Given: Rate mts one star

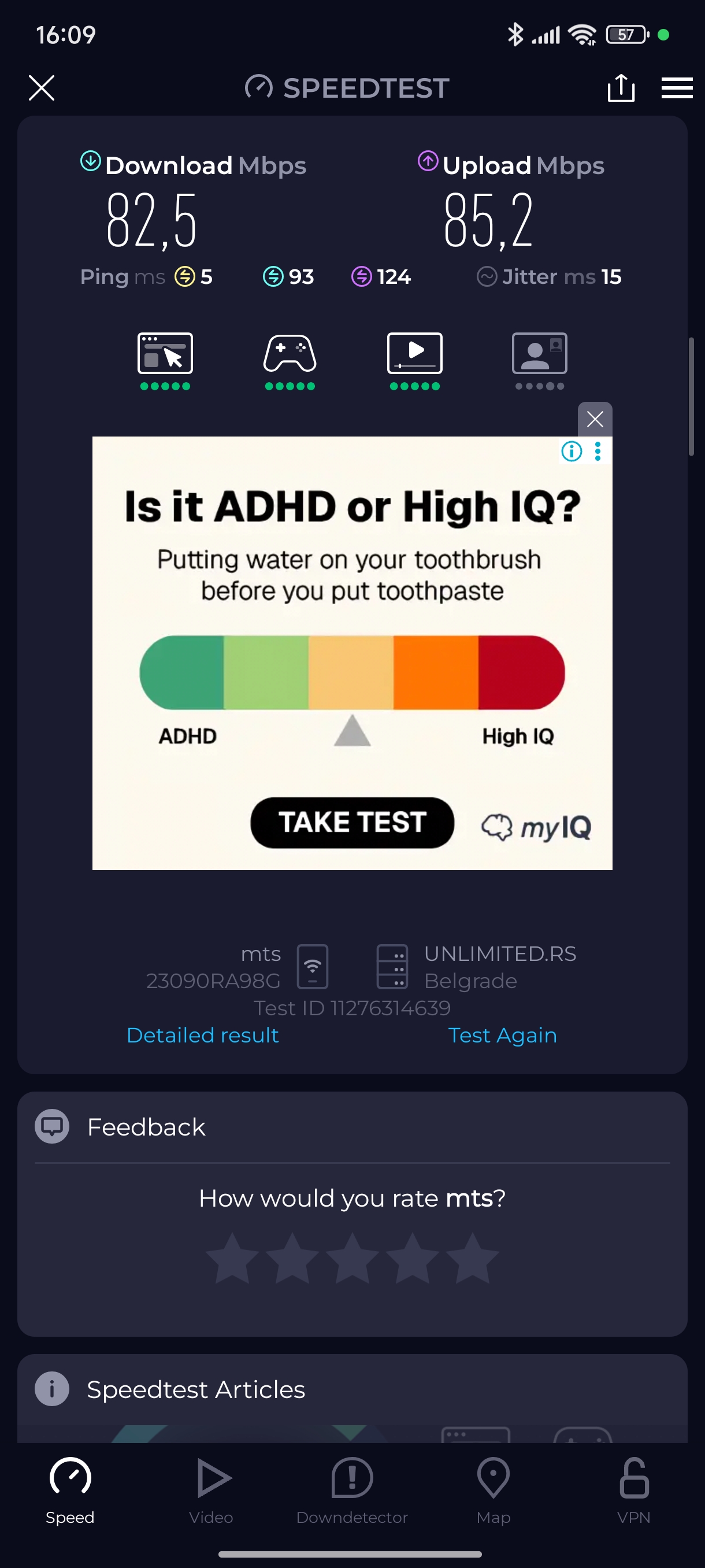Looking at the screenshot, I should 232,1258.
